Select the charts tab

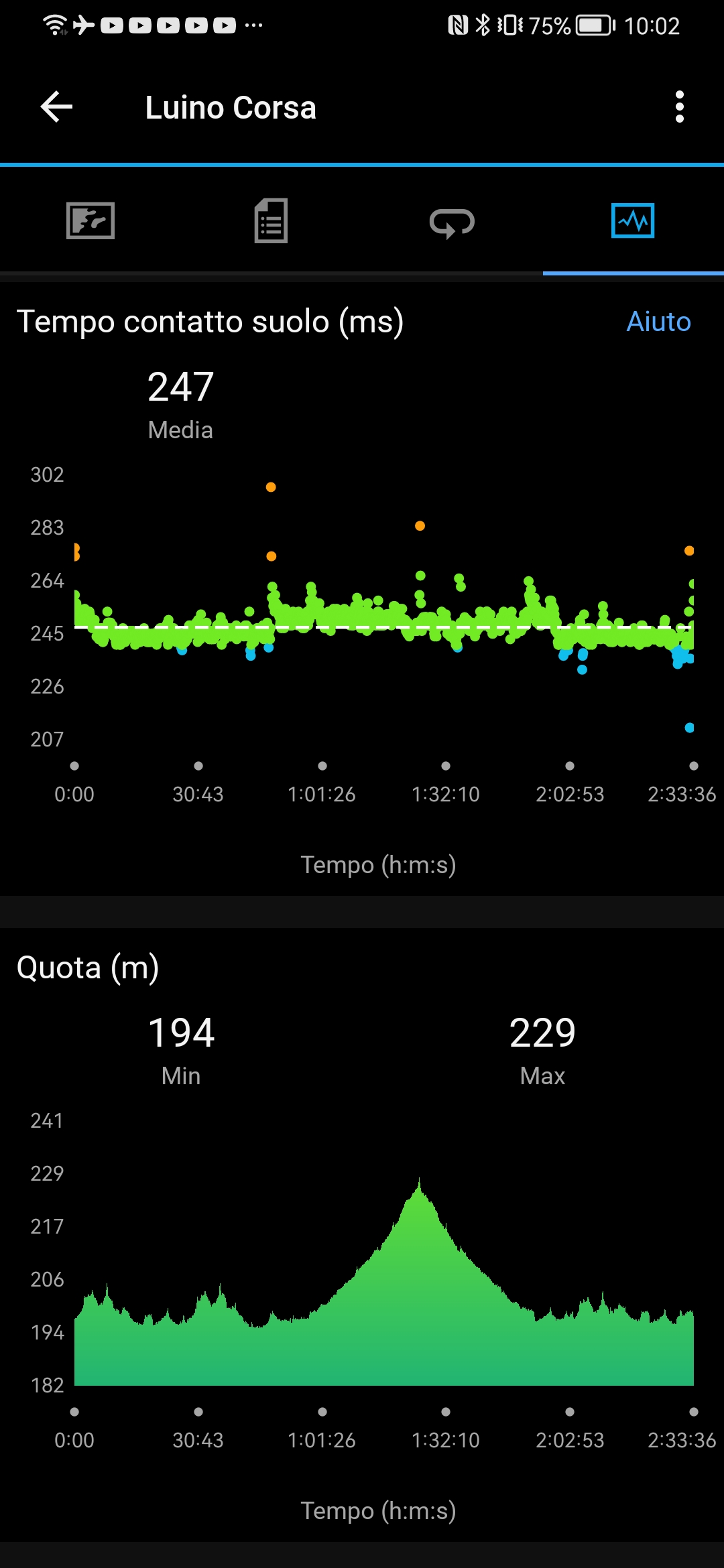point(633,221)
